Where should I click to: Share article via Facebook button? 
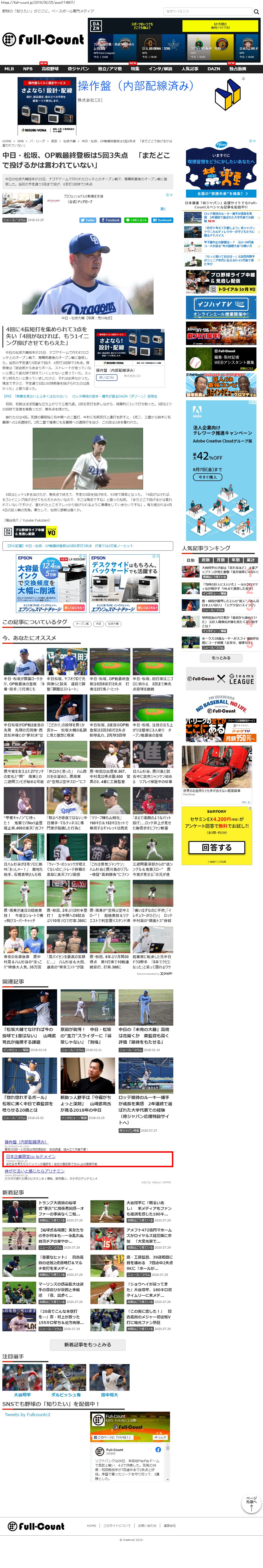(x=110, y=220)
